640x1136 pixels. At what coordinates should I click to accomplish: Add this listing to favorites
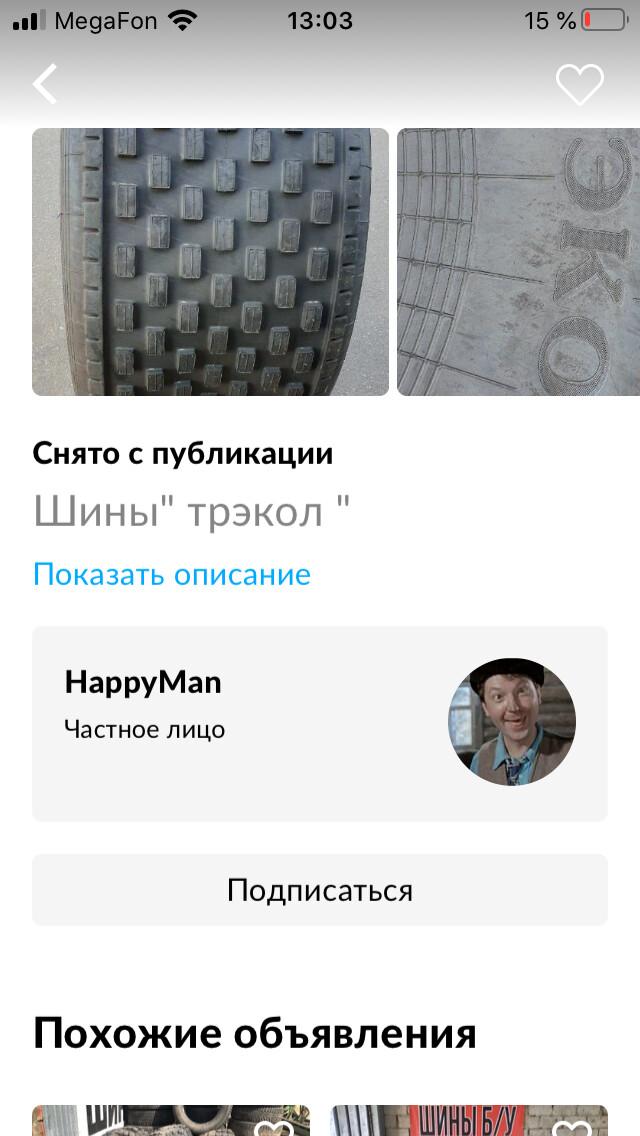coord(580,85)
